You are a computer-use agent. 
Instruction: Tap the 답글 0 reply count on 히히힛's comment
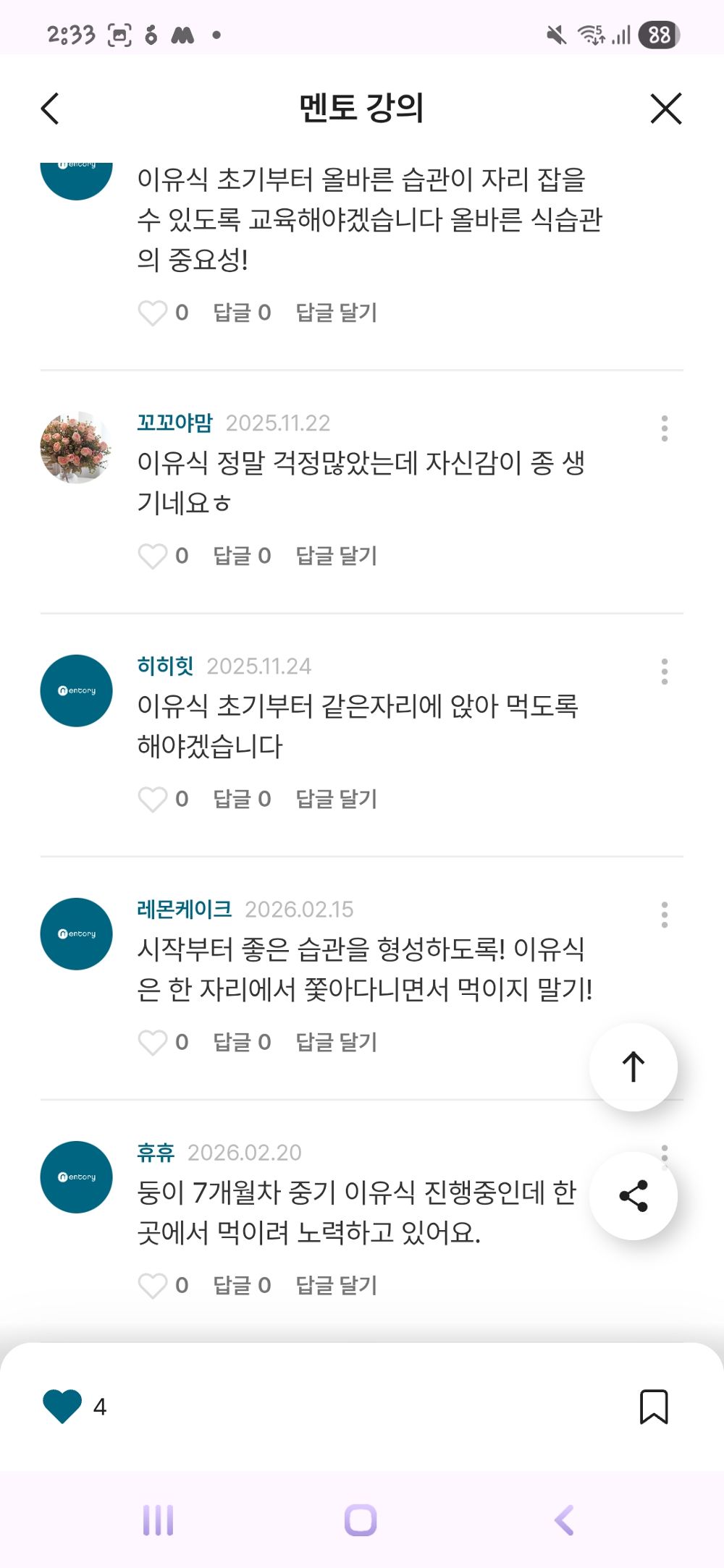(x=242, y=800)
